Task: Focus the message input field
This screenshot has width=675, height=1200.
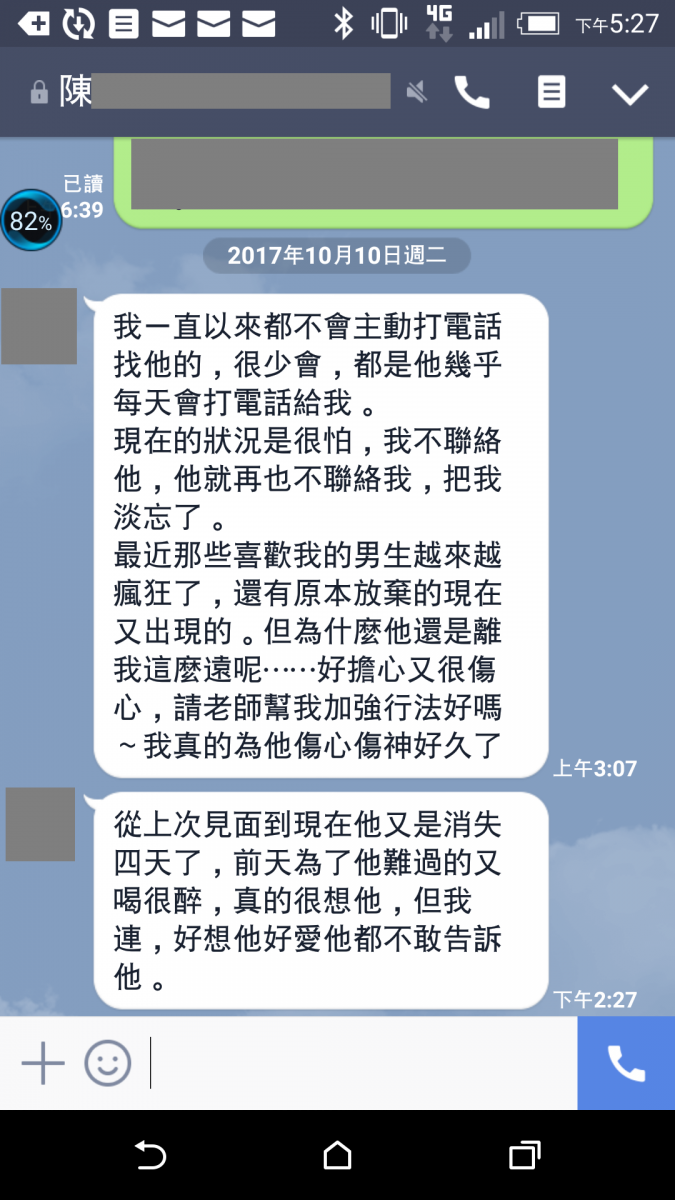Action: [x=360, y=1063]
